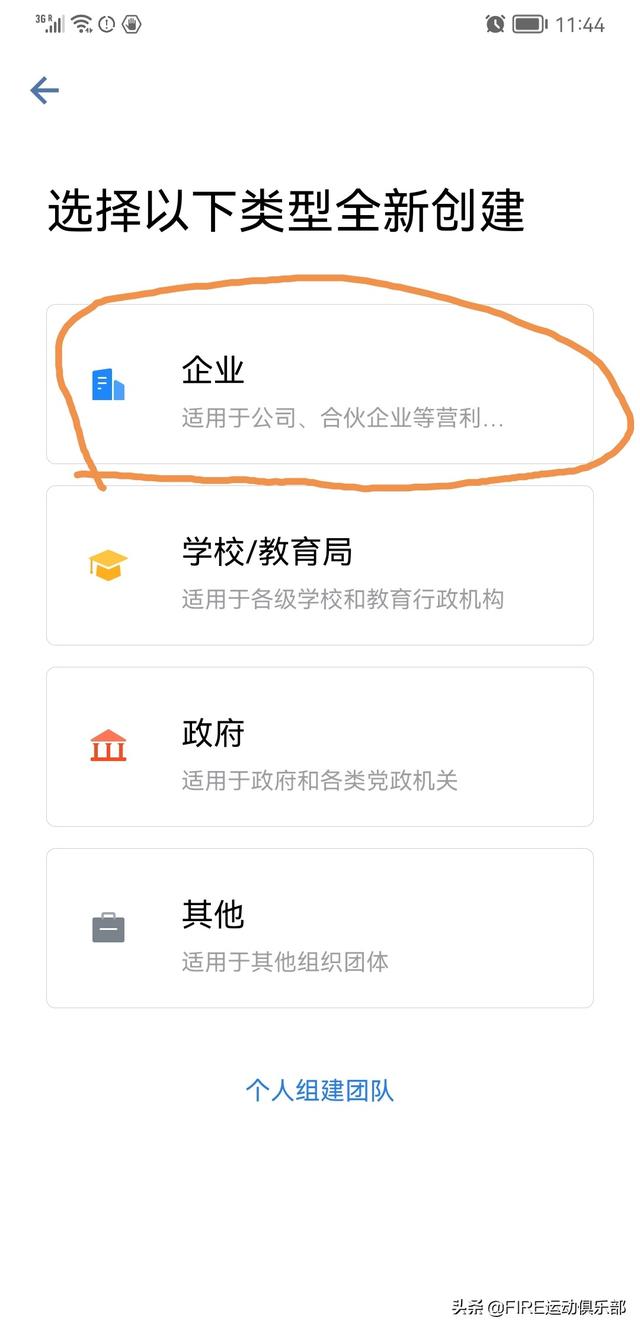Select the 企业 organization type
The image size is (640, 1330).
click(x=320, y=385)
